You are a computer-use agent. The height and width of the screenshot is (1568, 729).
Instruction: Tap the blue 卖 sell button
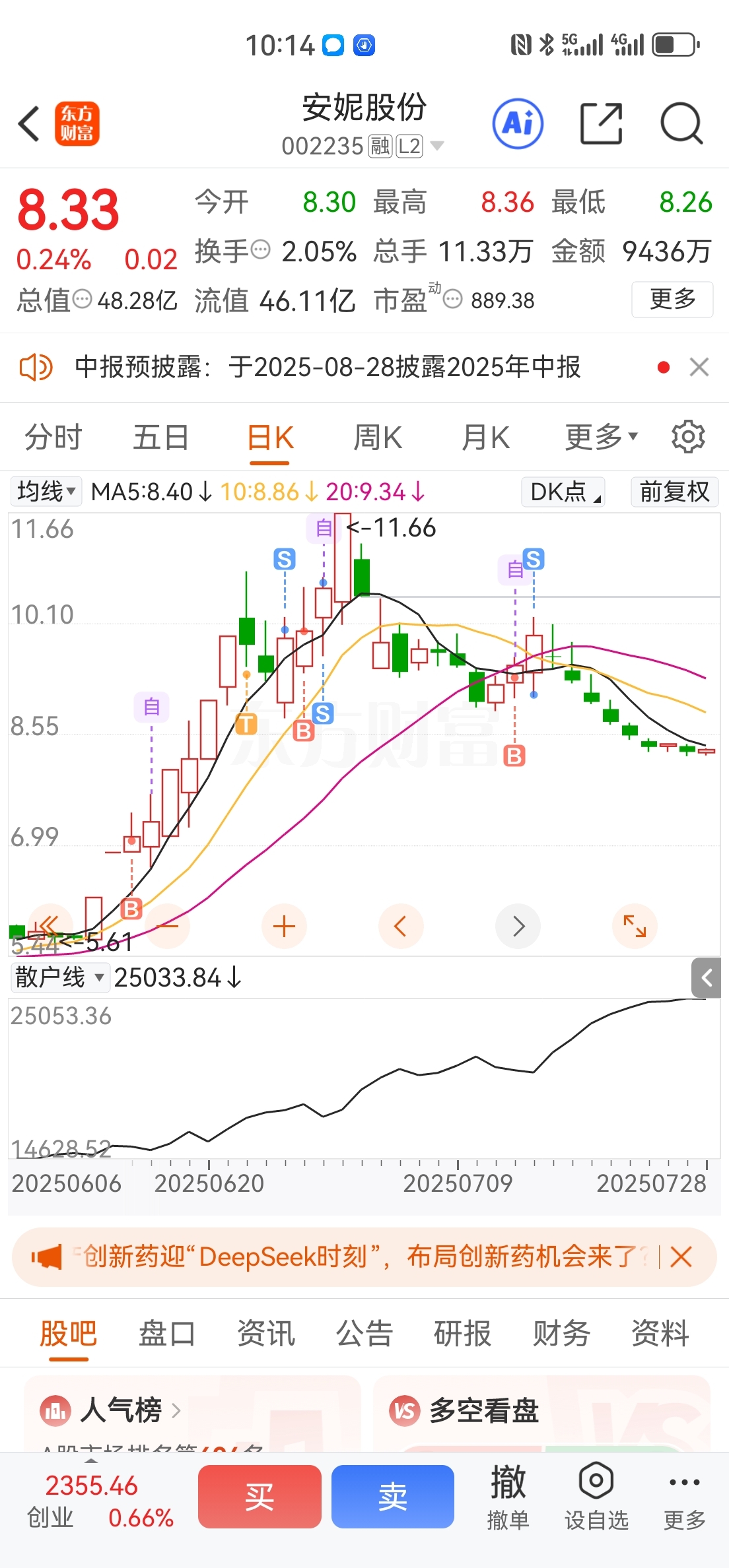click(393, 1497)
